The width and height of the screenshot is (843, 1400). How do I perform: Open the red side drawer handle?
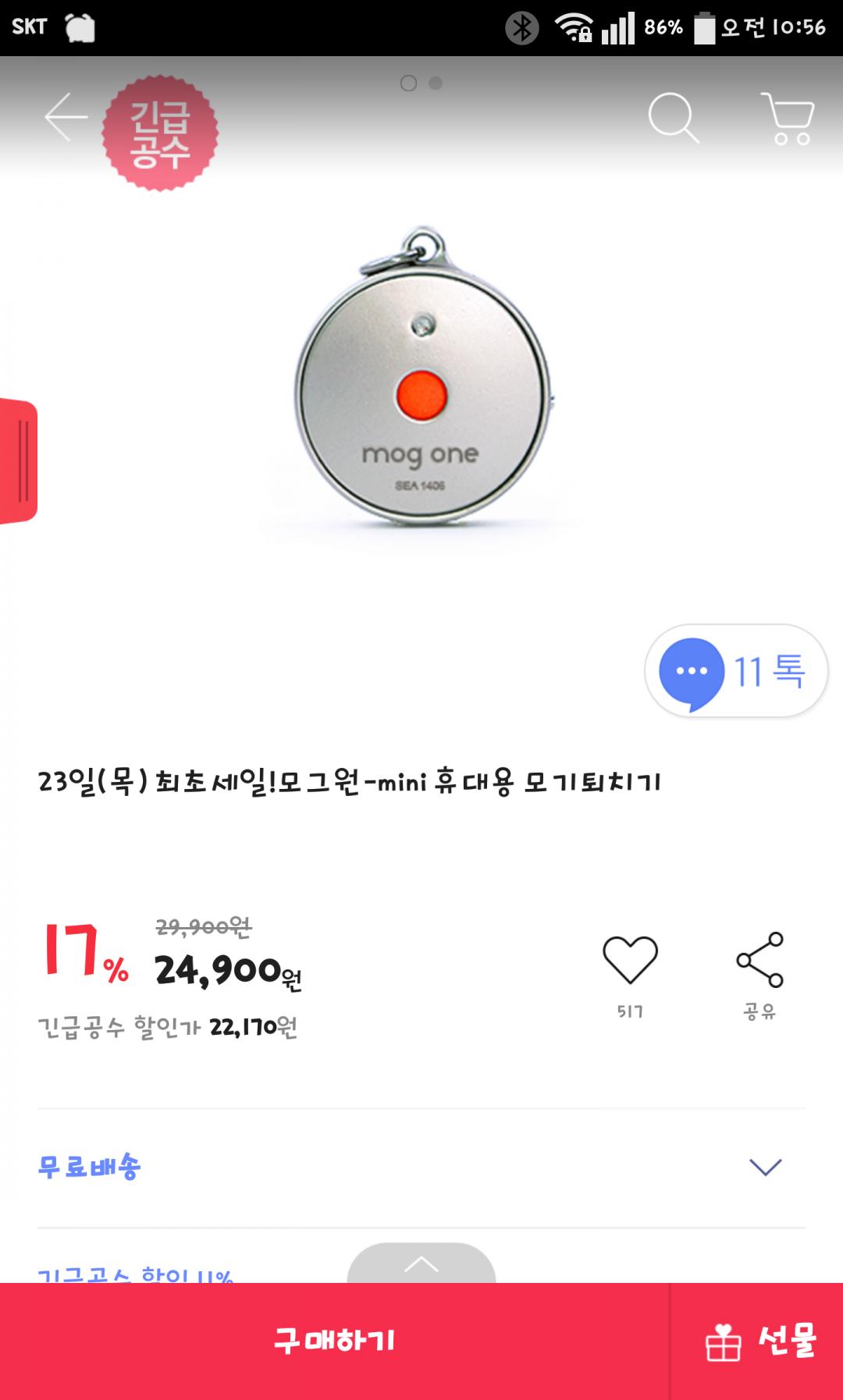[19, 460]
